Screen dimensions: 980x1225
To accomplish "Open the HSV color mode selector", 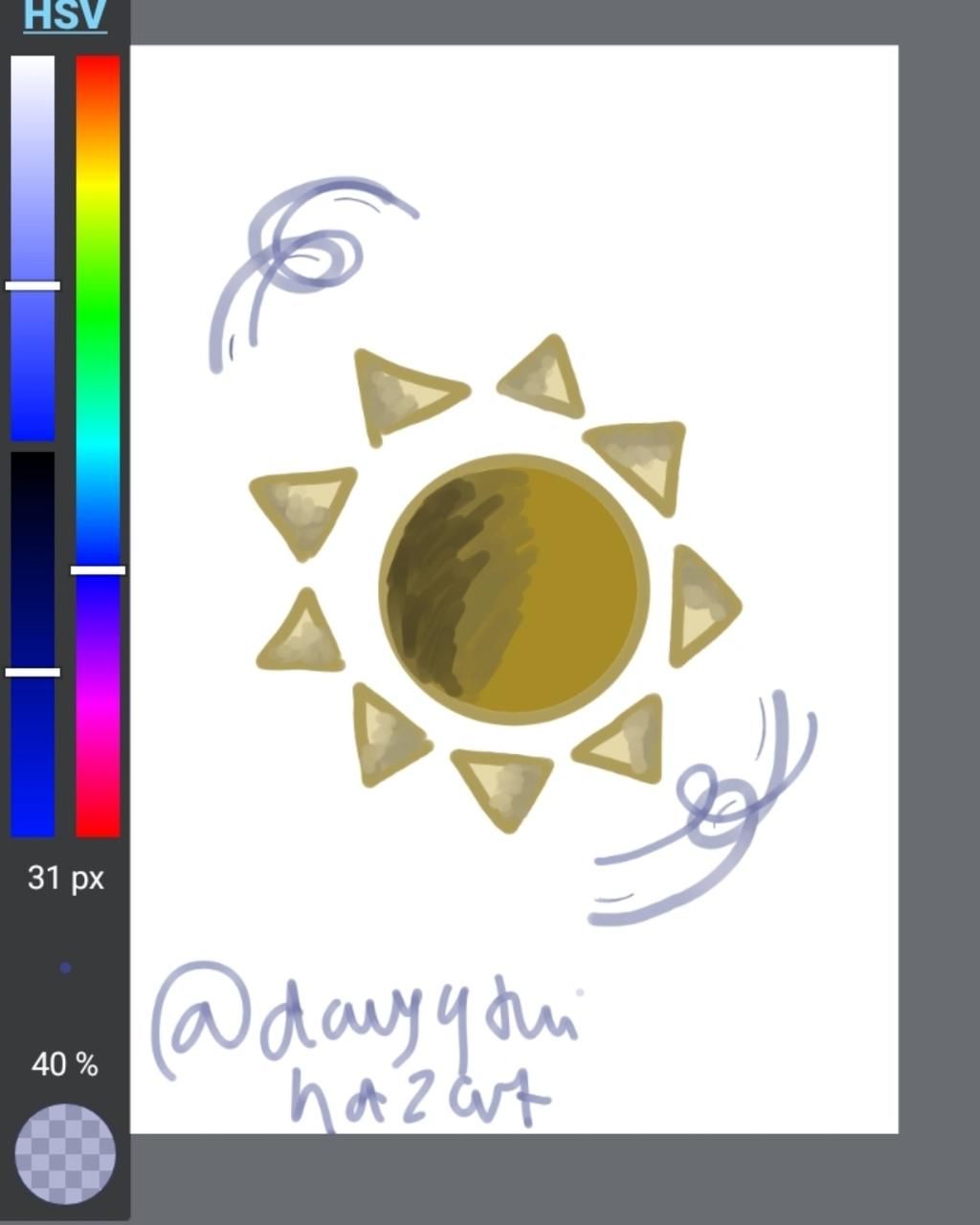I will point(64,16).
